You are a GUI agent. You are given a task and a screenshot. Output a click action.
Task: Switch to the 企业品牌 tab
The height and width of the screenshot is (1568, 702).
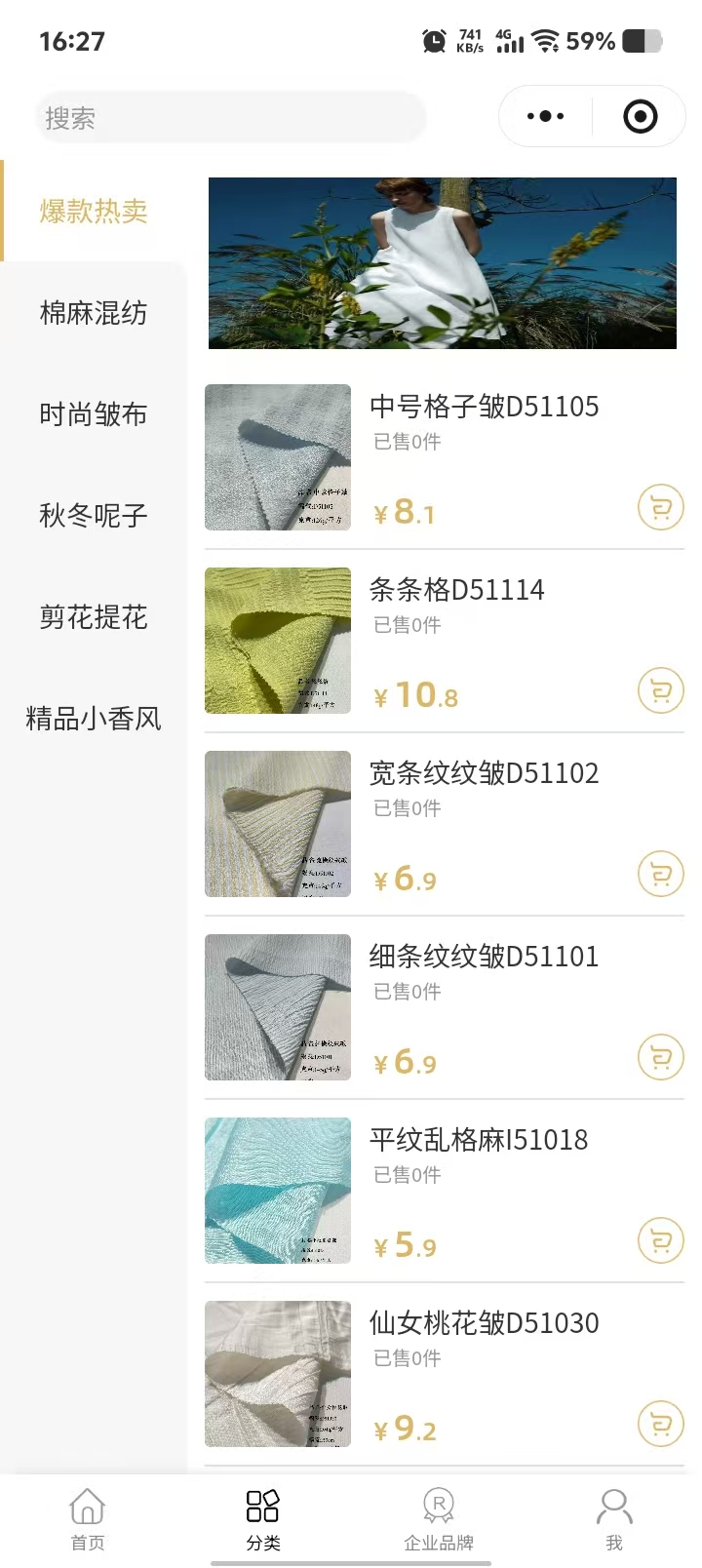(x=439, y=1519)
